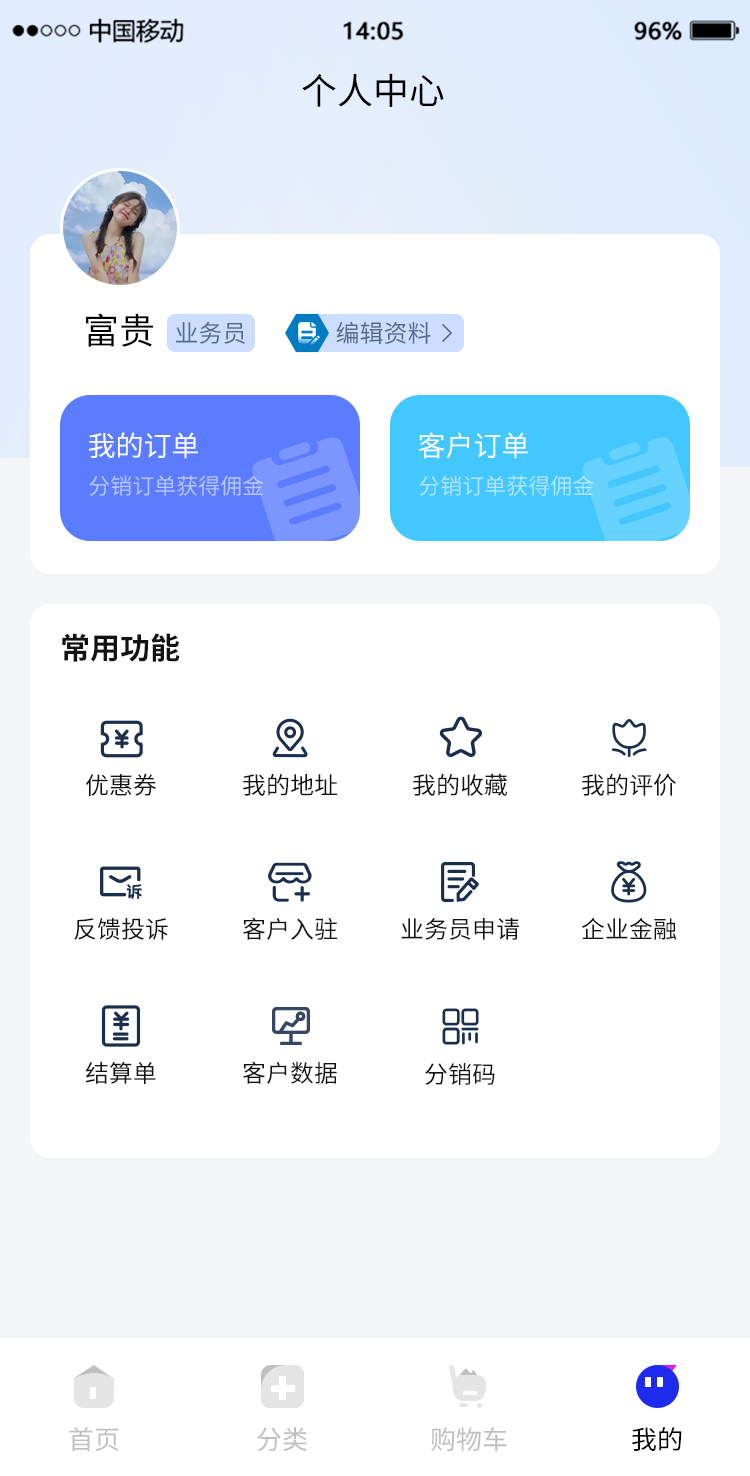Open 结算单 statement
750x1476 pixels.
click(x=121, y=1045)
